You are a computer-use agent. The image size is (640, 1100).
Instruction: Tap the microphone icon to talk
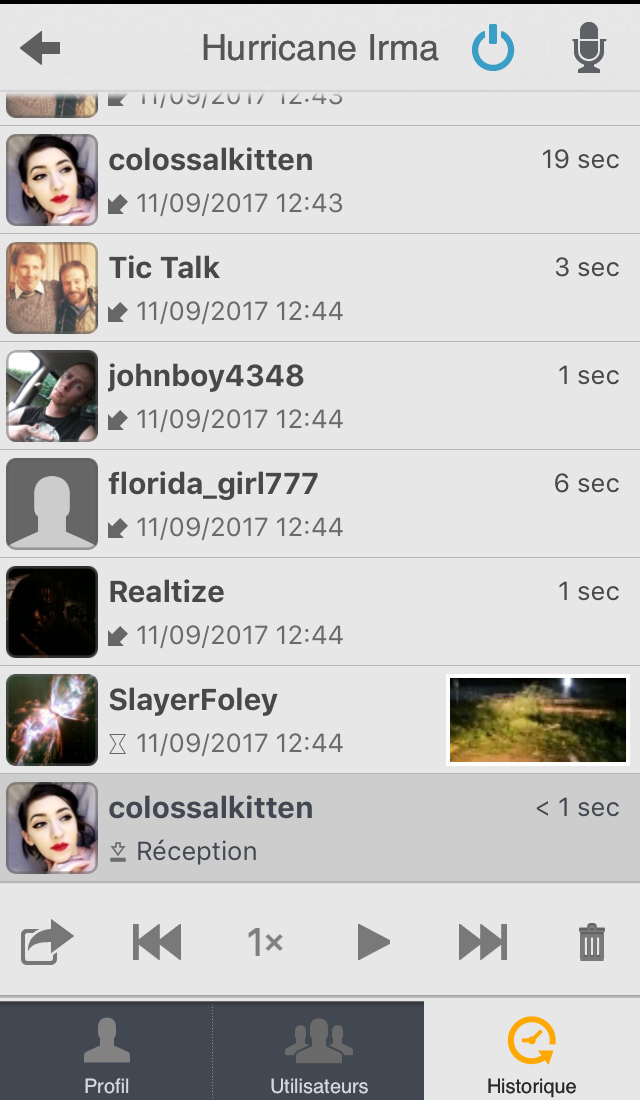[590, 49]
